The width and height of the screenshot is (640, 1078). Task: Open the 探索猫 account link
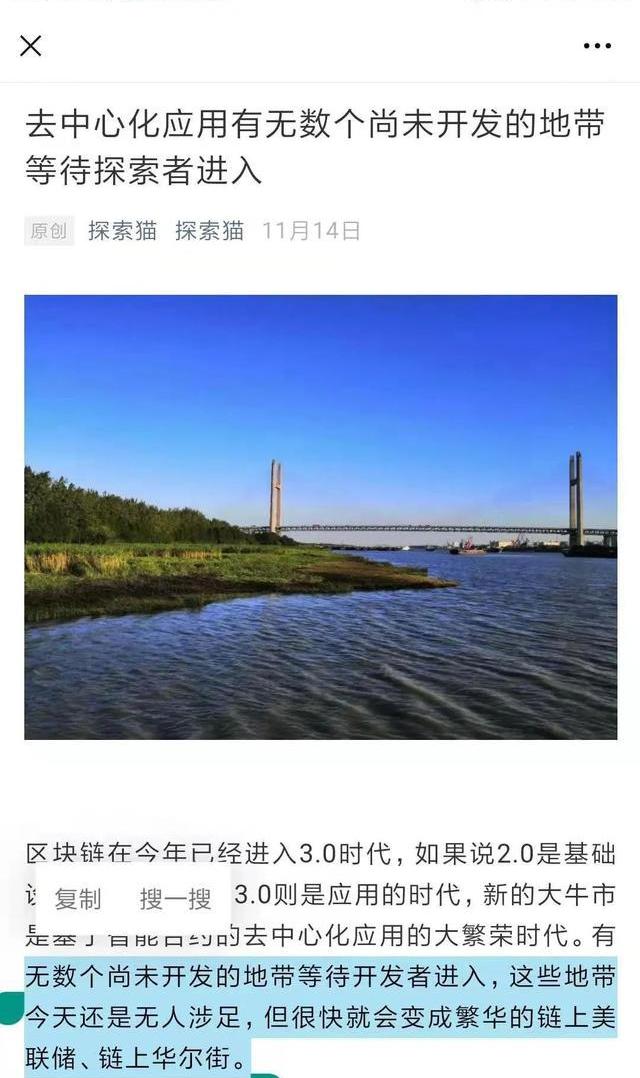coord(210,230)
